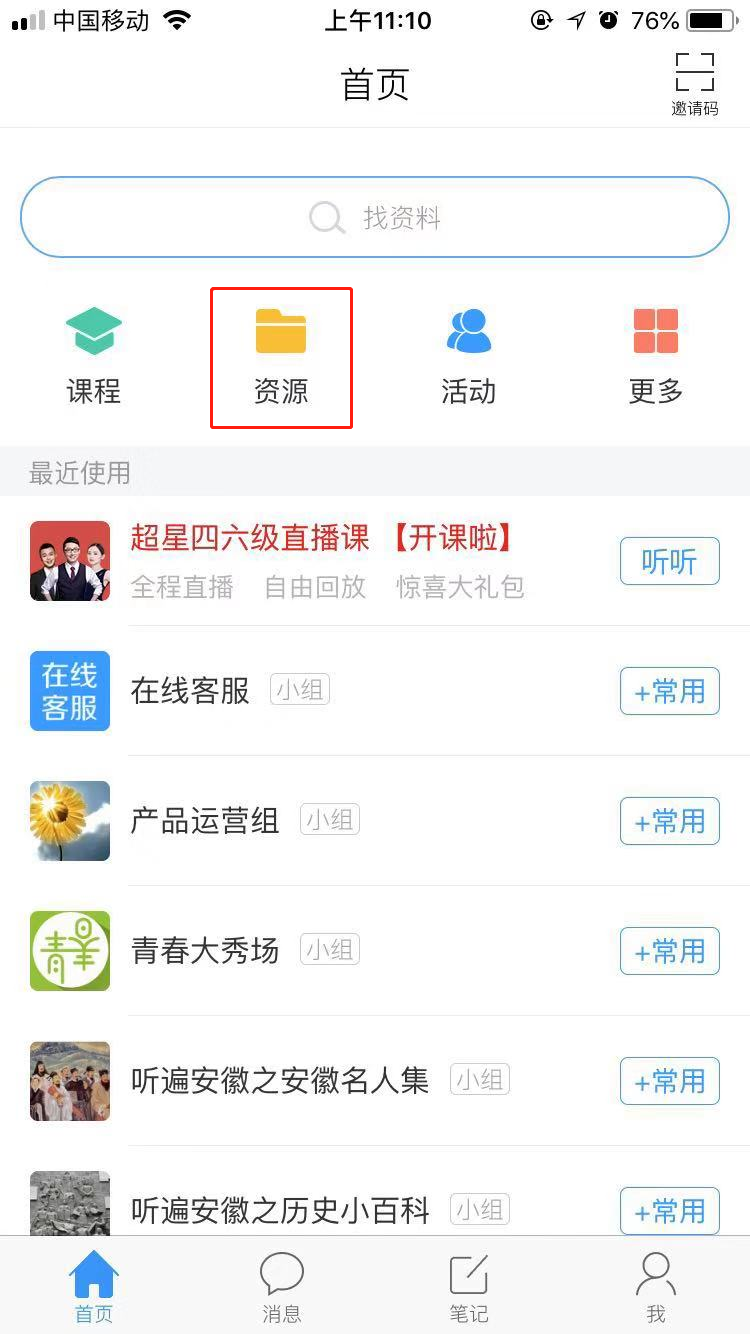Viewport: 750px width, 1334px height.
Task: Add 听遍安徽之安徽名人集 as 常用
Action: click(x=669, y=1081)
